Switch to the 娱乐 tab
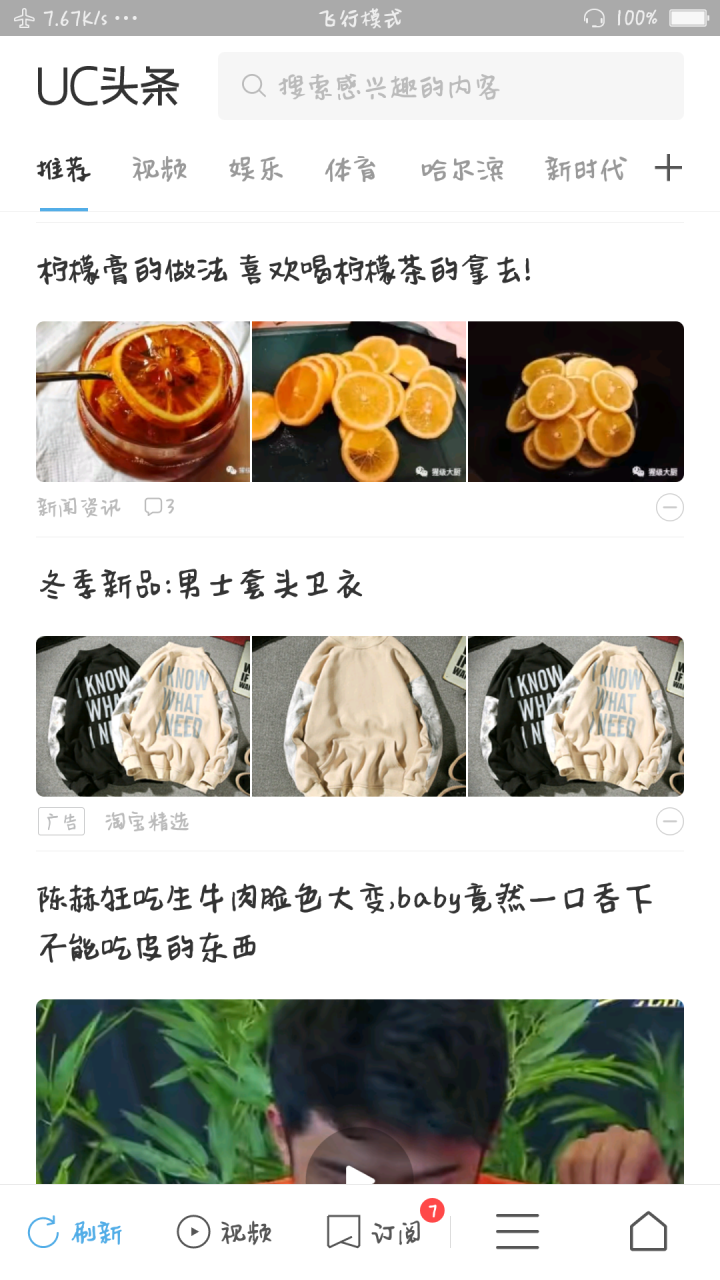Viewport: 720px width, 1280px height. [x=255, y=169]
